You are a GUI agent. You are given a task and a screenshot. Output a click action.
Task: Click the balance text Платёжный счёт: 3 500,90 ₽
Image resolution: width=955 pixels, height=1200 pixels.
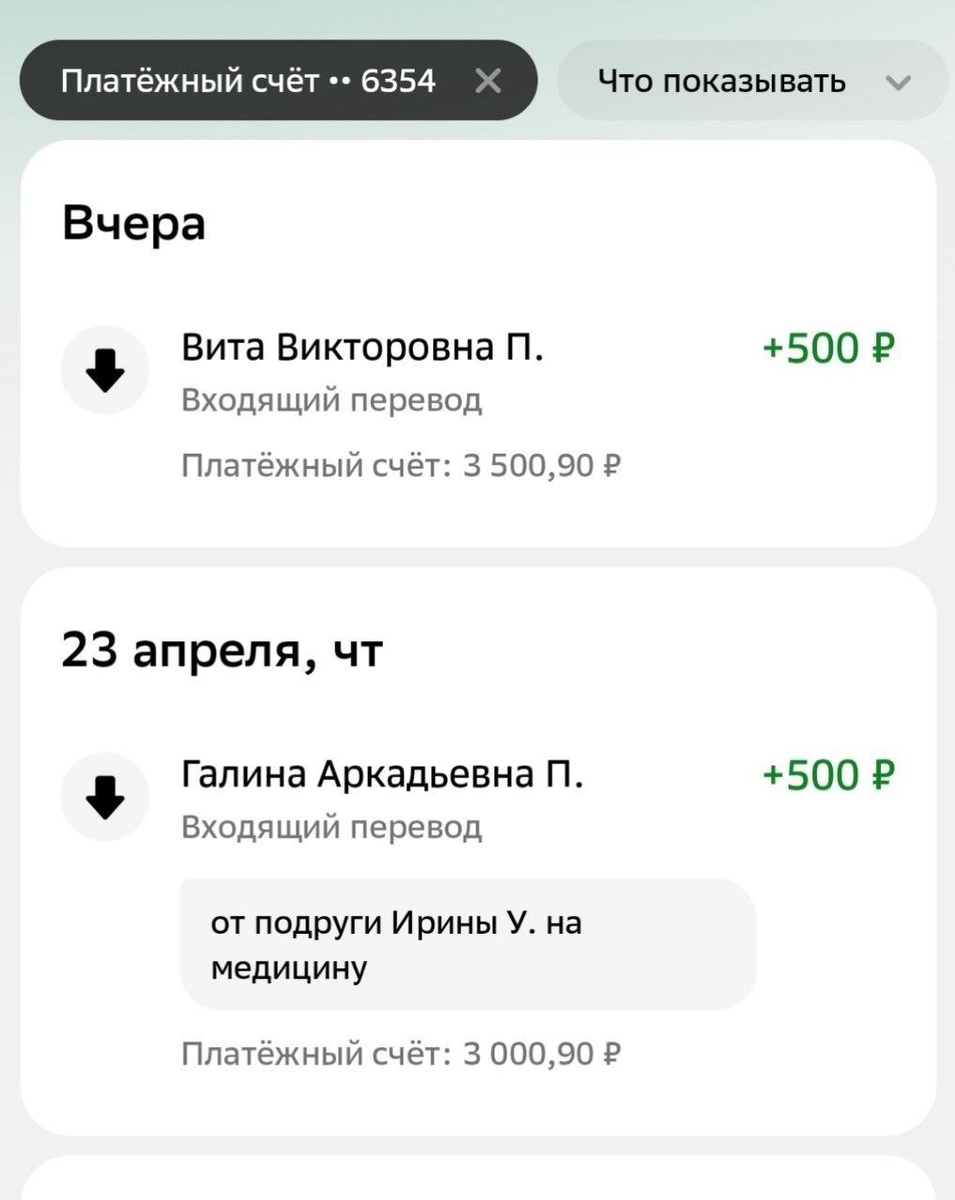(x=400, y=464)
